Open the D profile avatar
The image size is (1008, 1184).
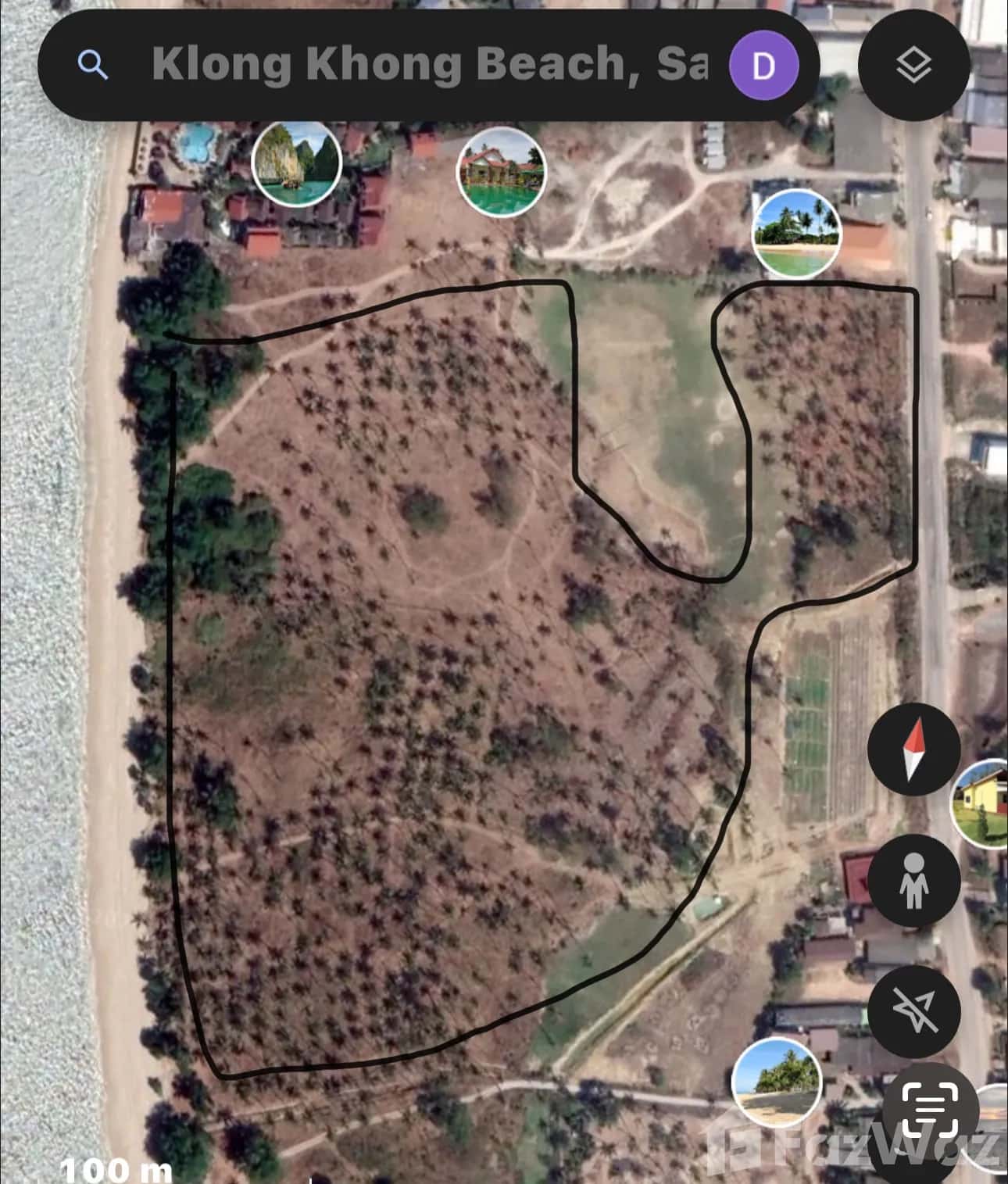(x=763, y=66)
